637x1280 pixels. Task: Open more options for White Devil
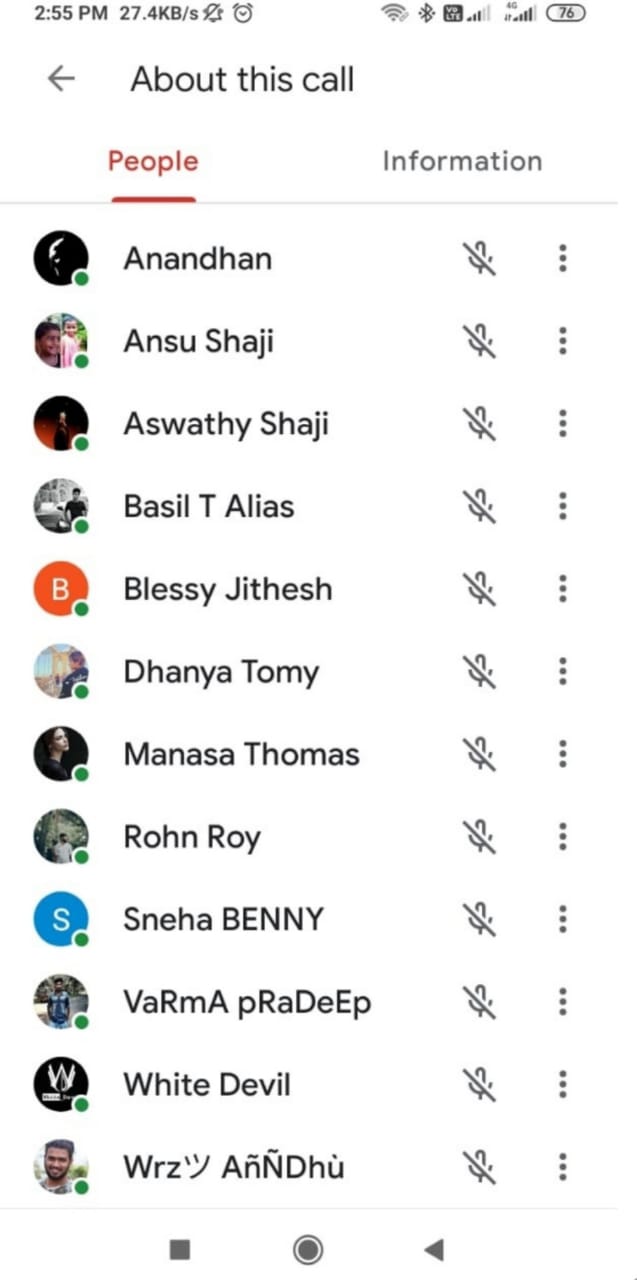pos(563,1084)
